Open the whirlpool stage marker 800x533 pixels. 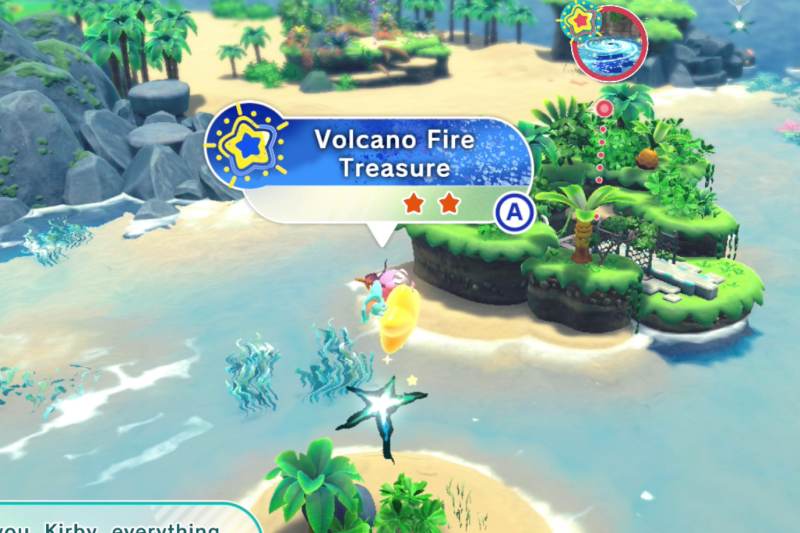pos(609,42)
